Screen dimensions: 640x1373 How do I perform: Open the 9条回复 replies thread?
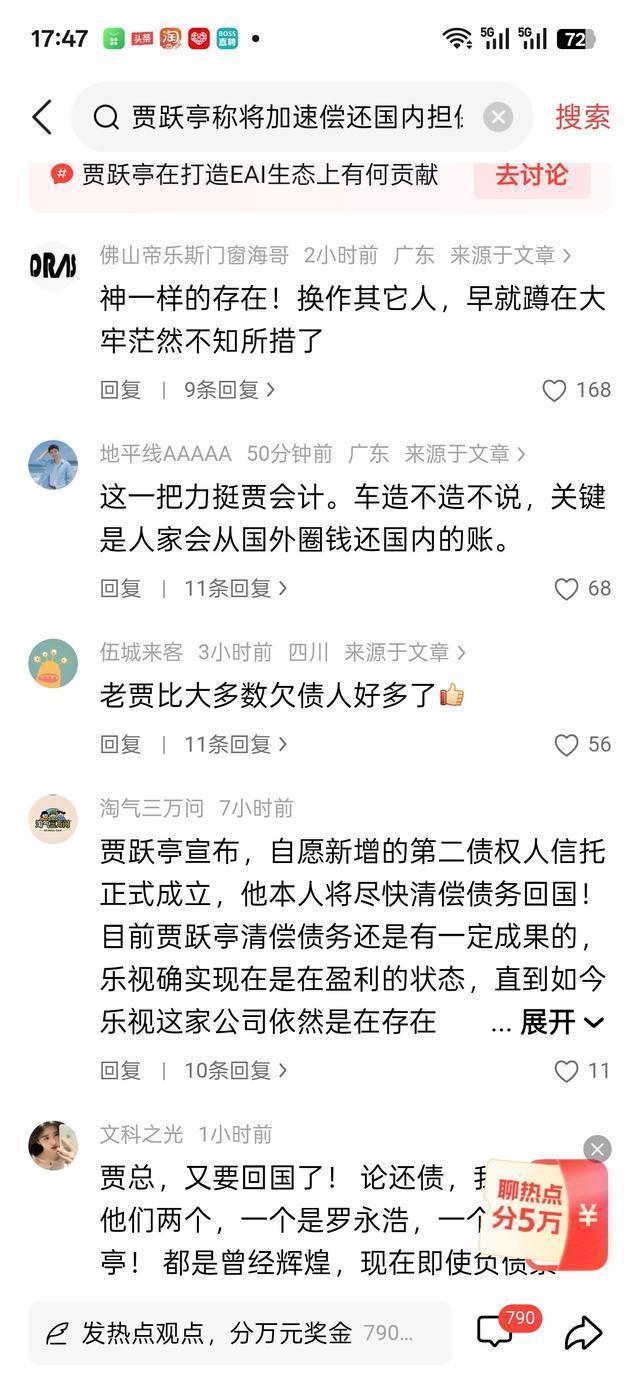coord(229,390)
